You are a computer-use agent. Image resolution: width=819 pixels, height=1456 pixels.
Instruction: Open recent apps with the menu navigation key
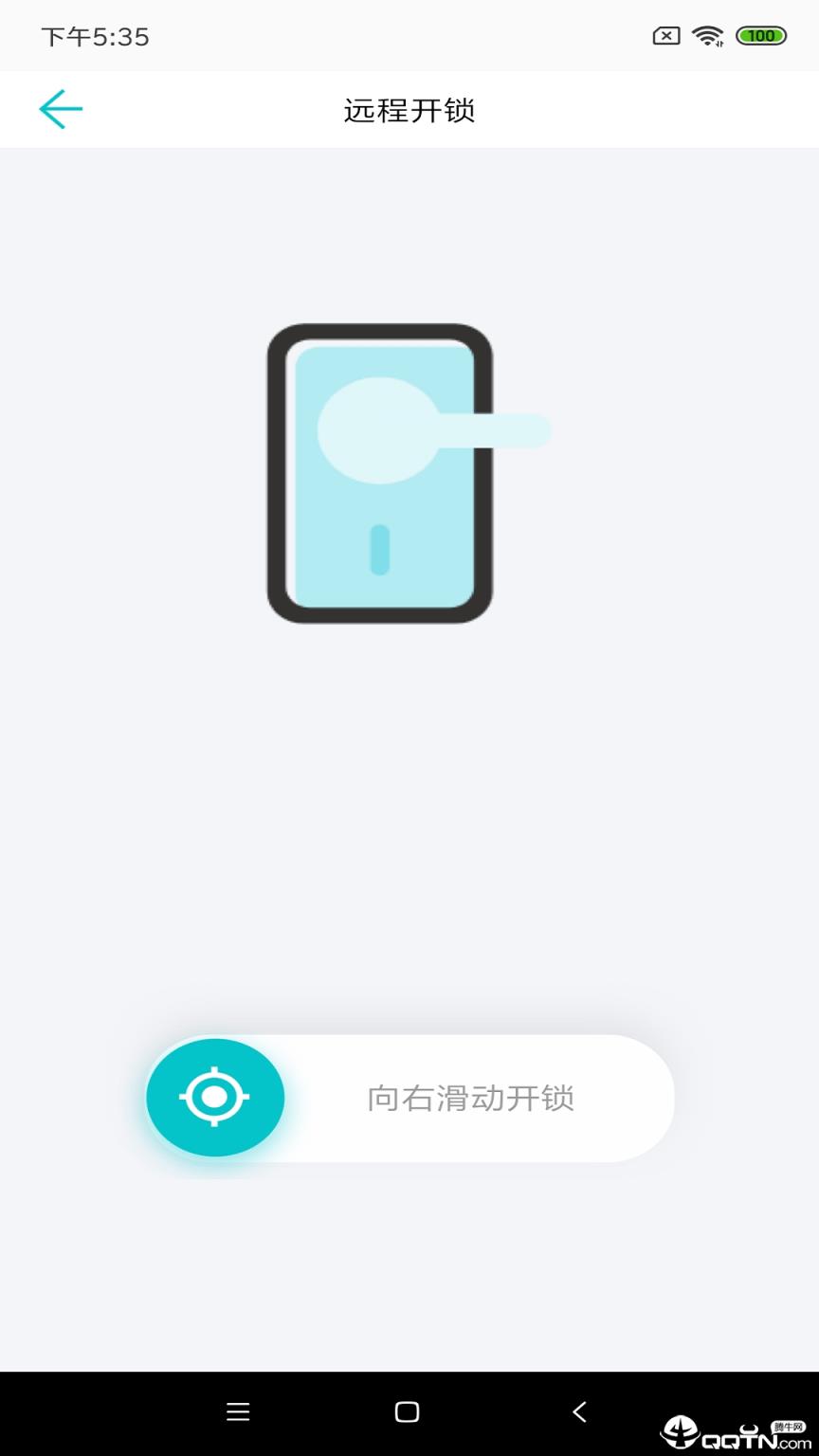pyautogui.click(x=238, y=1411)
